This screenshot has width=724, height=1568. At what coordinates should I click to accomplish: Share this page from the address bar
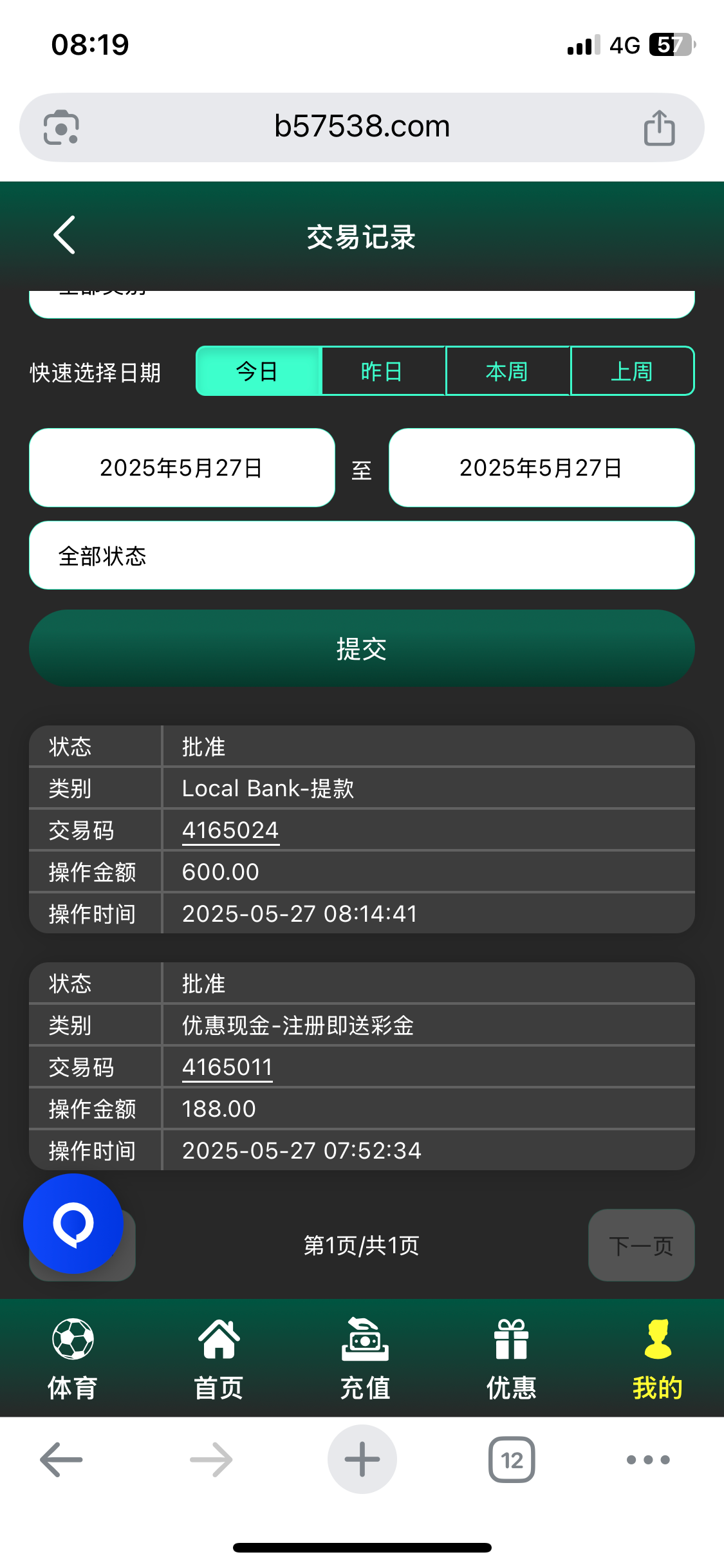point(659,127)
